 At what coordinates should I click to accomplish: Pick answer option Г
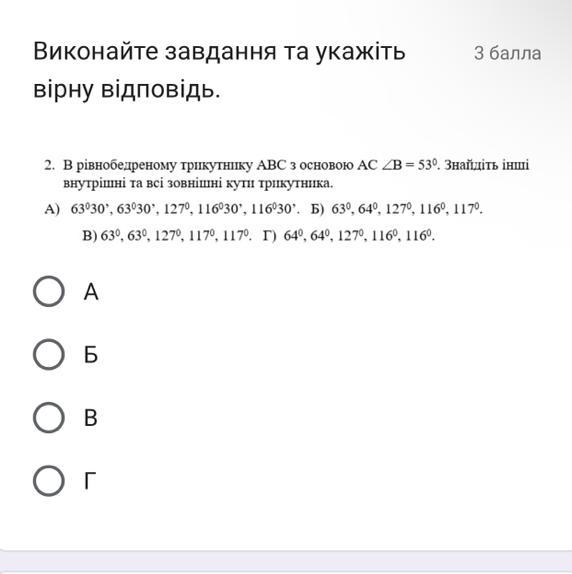pyautogui.click(x=49, y=481)
